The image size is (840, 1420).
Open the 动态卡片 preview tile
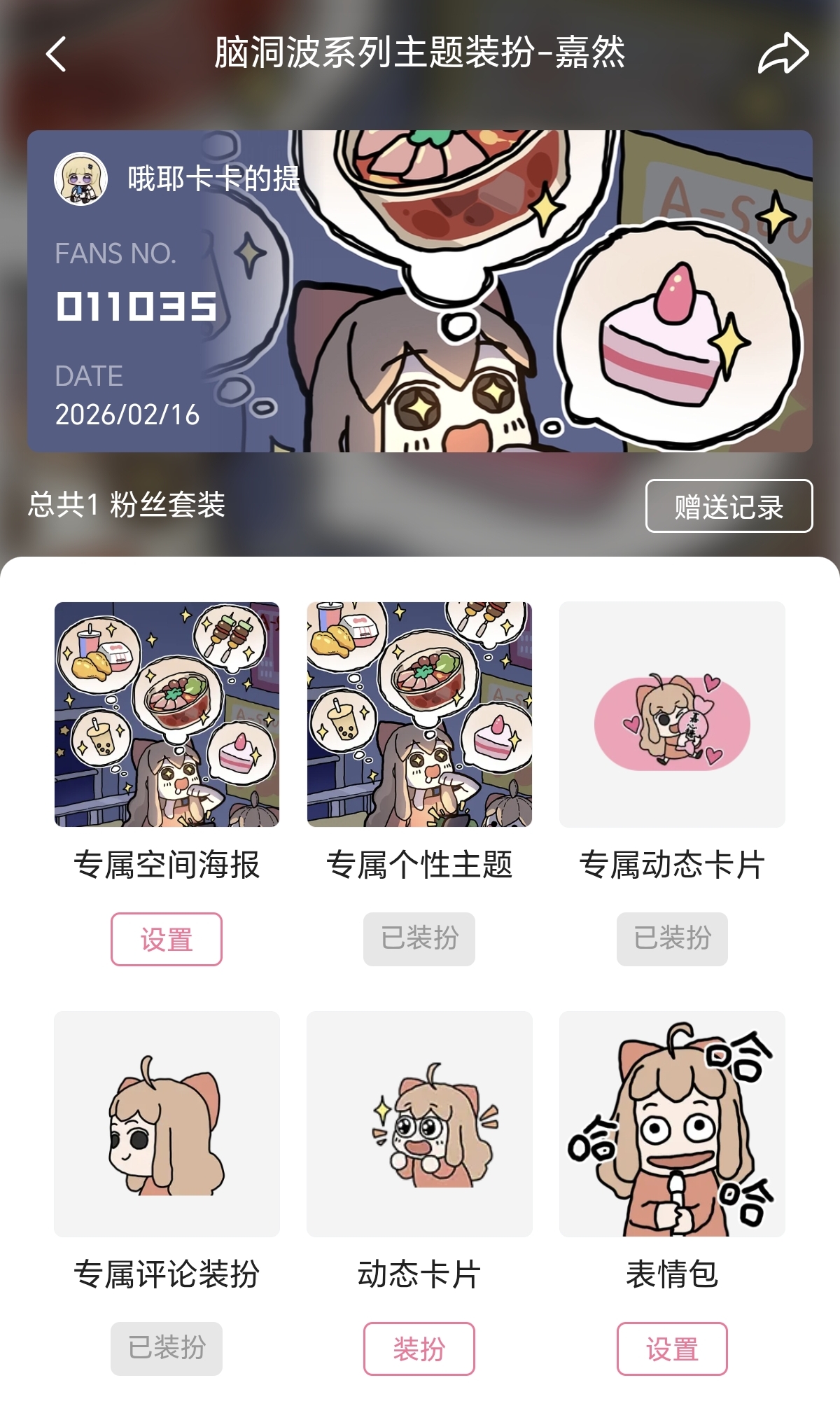click(419, 1124)
